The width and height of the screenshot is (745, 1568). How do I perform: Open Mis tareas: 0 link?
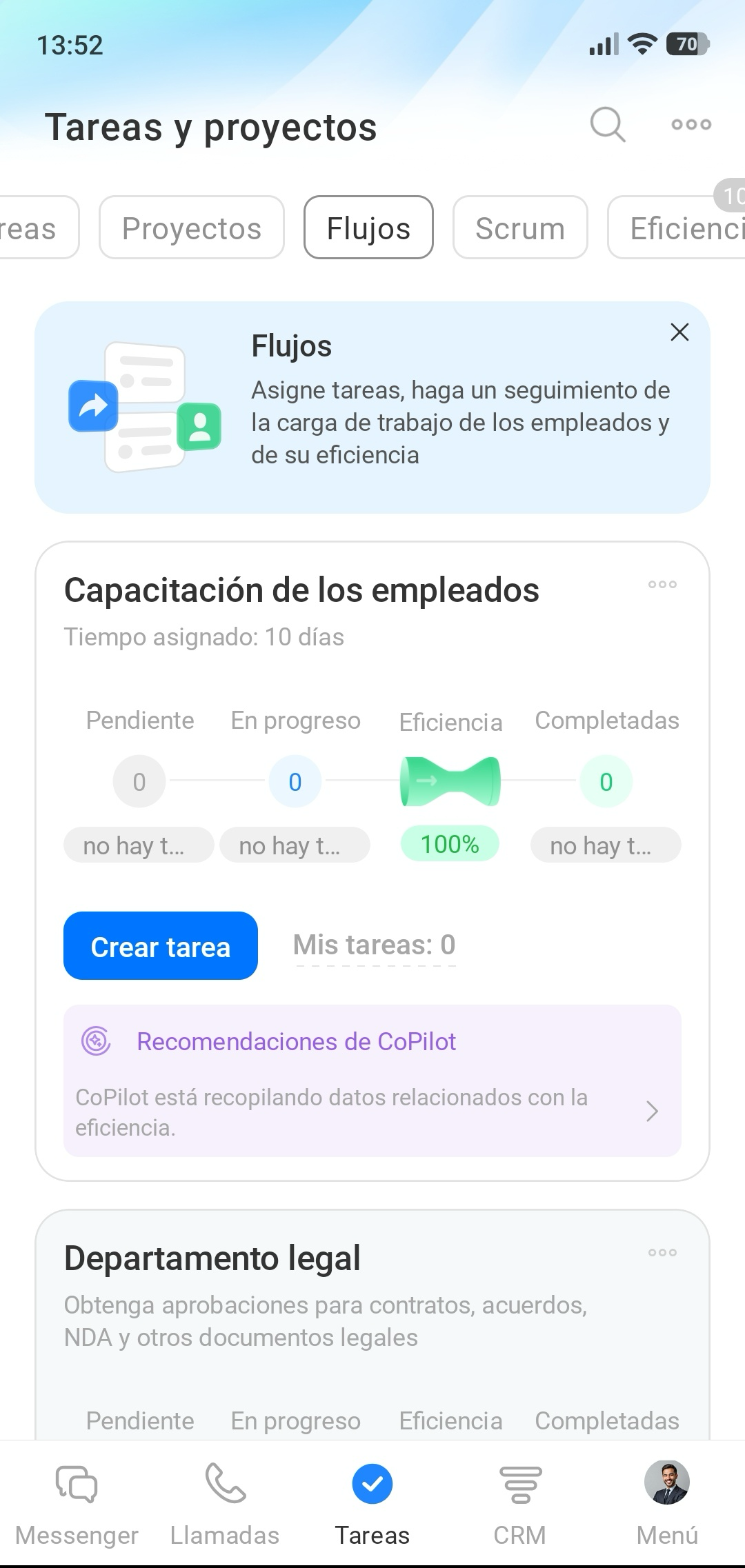coord(375,945)
